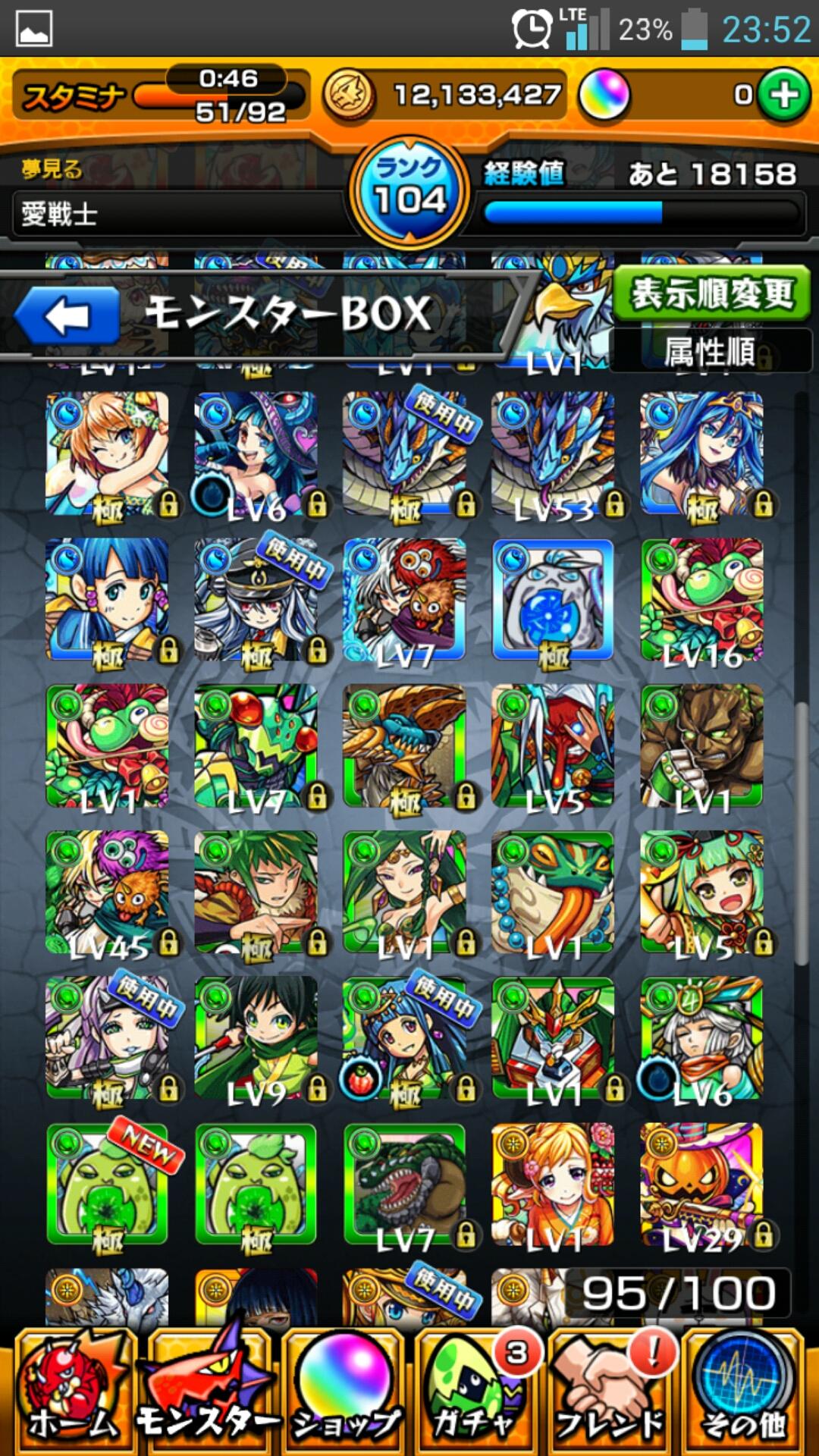Open the モンスター tab
Screen dimensions: 819x1456
pyautogui.click(x=207, y=1392)
